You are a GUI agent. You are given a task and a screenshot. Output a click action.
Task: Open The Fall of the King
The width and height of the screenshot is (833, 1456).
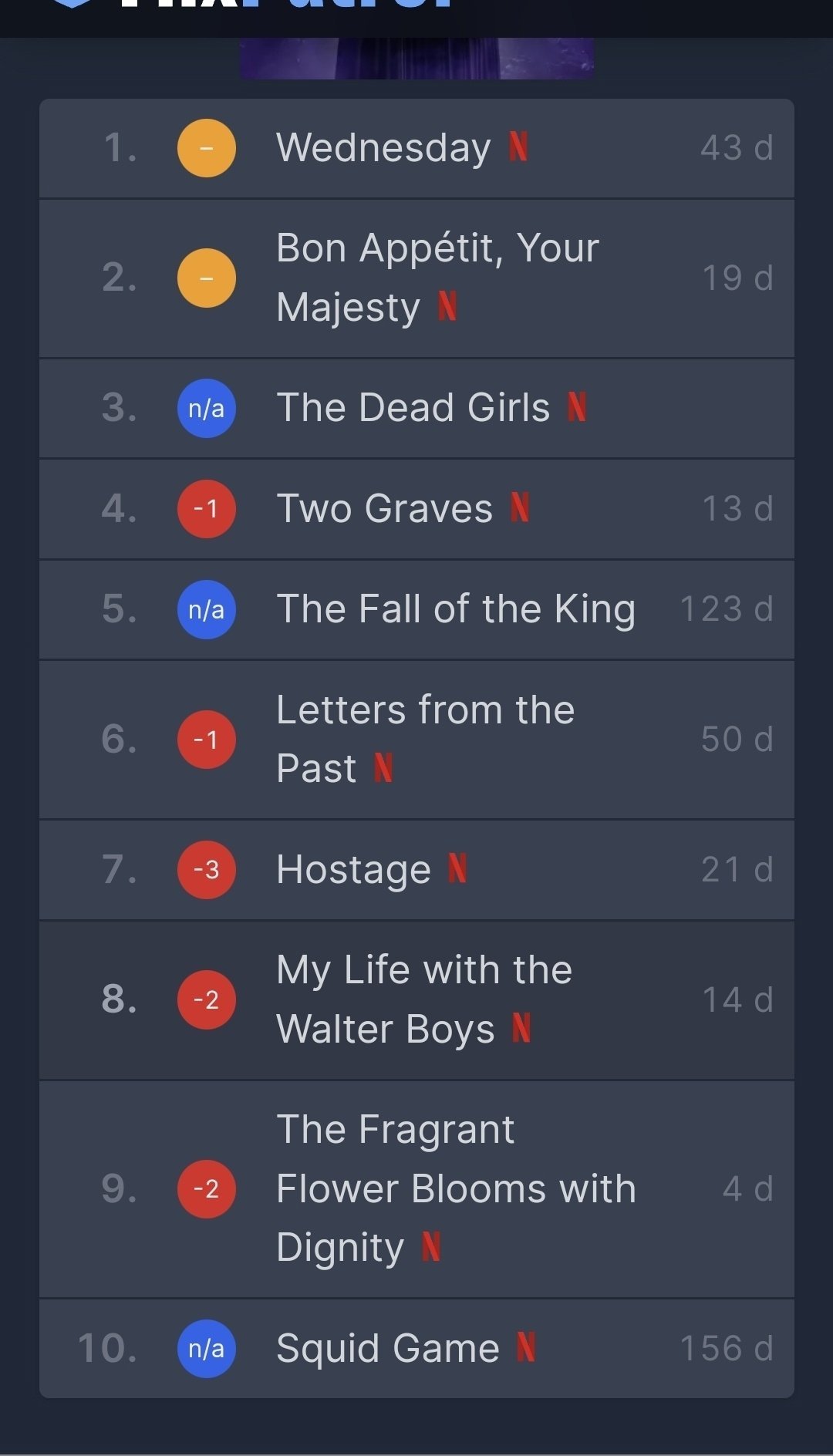pyautogui.click(x=455, y=608)
